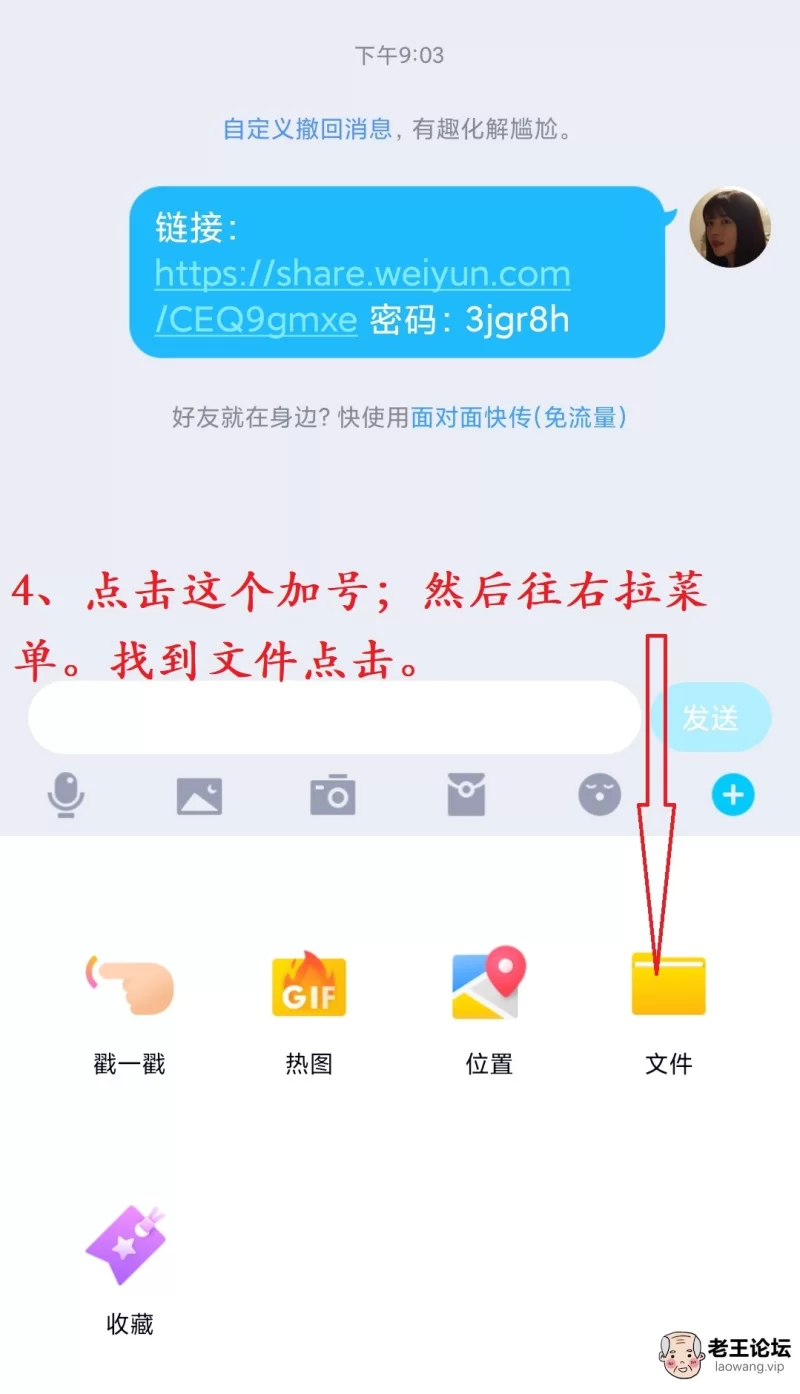The height and width of the screenshot is (1394, 800).
Task: Choose 热图 GIF option
Action: [309, 1012]
